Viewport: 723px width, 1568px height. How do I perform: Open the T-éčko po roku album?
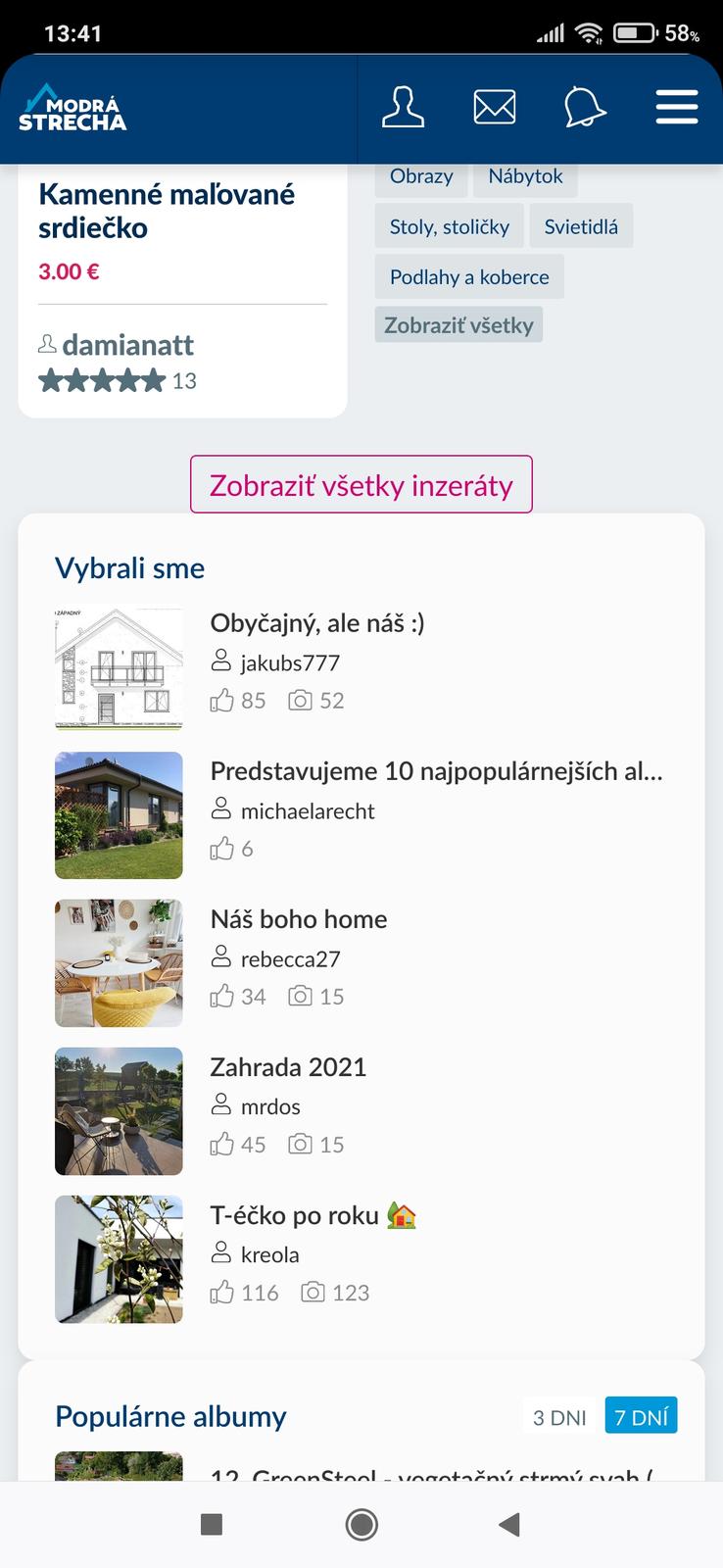[x=294, y=1215]
